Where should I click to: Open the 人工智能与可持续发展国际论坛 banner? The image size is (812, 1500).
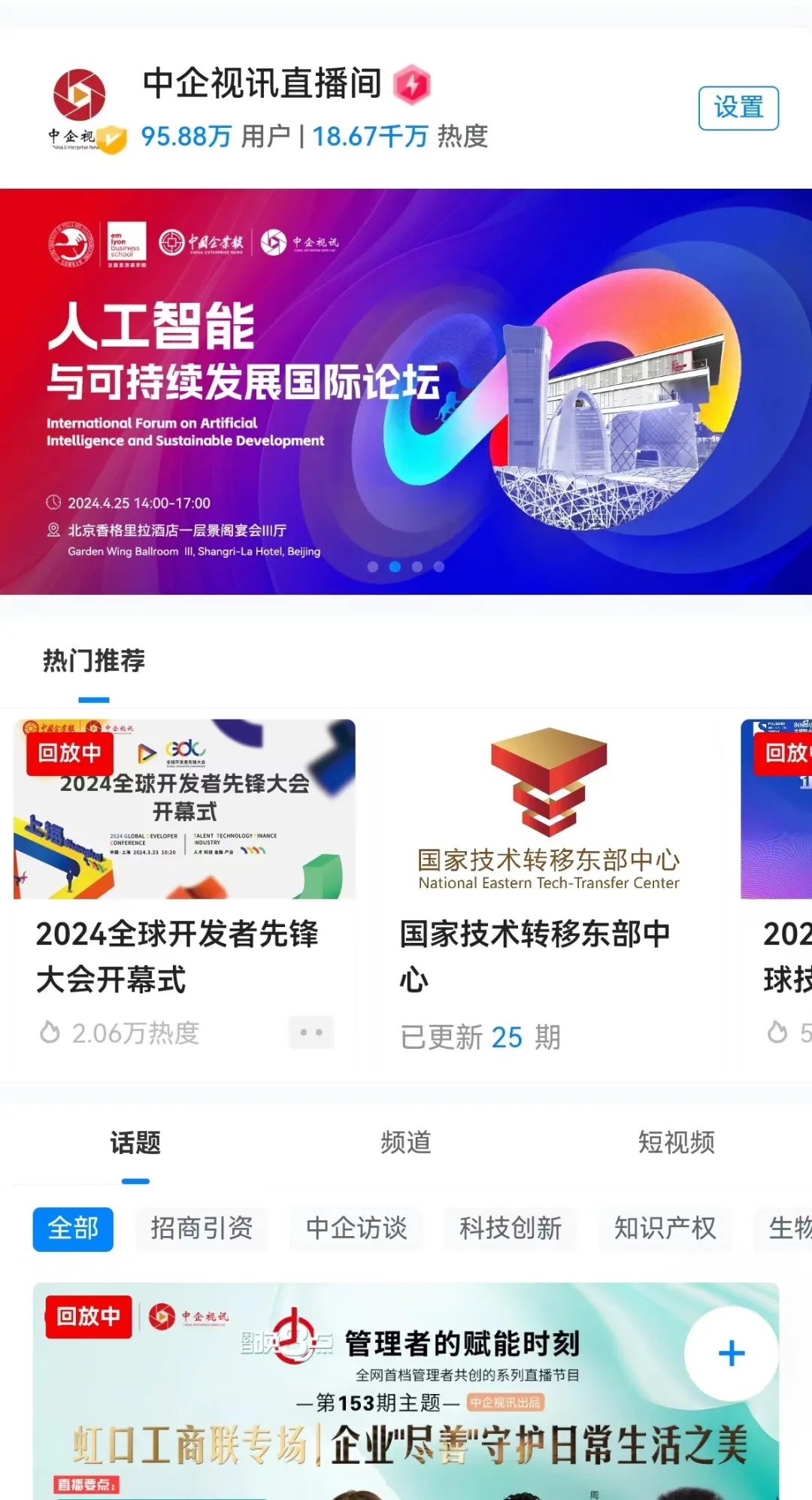pyautogui.click(x=406, y=391)
